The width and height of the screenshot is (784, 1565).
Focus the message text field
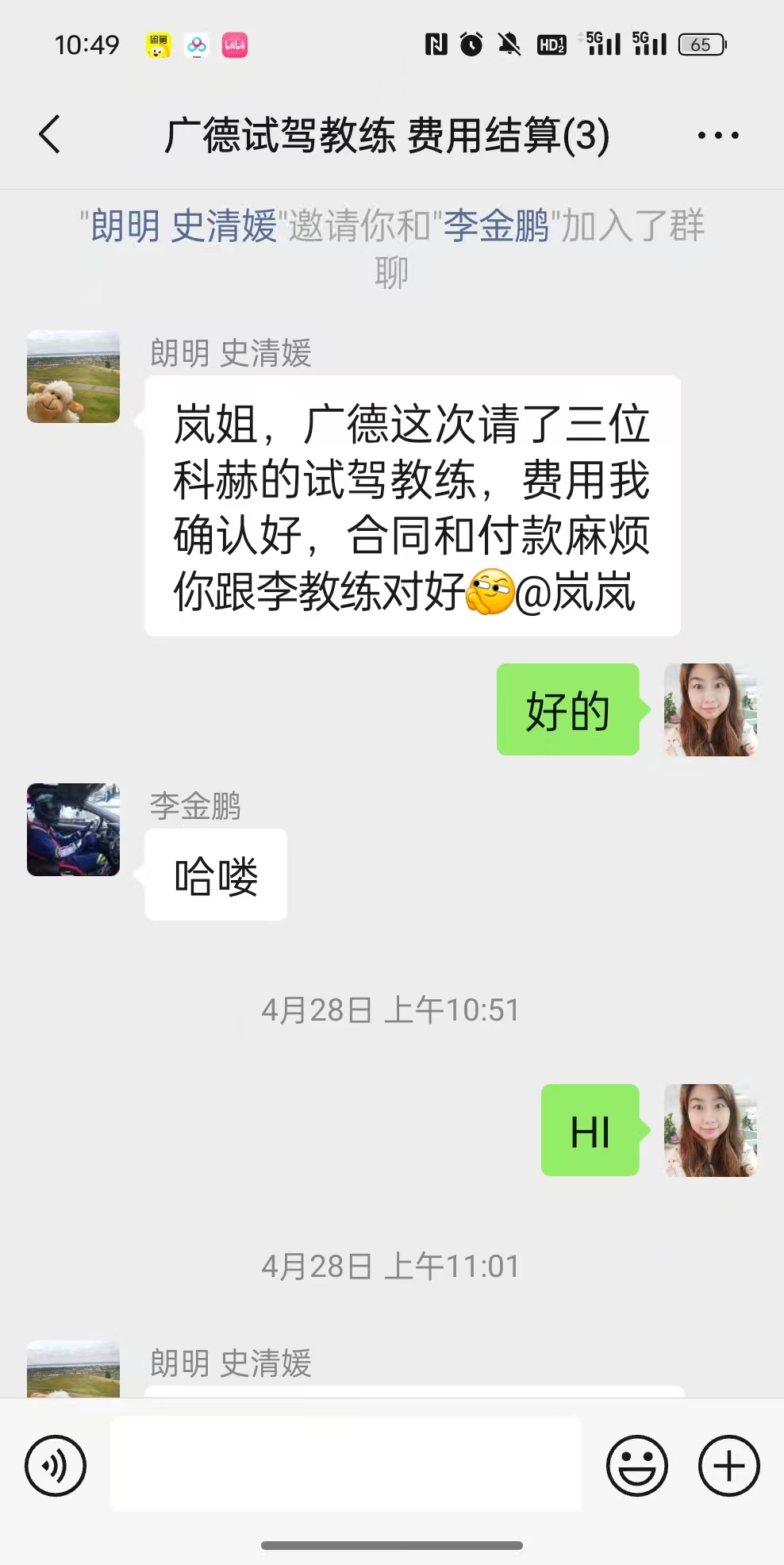point(346,1465)
